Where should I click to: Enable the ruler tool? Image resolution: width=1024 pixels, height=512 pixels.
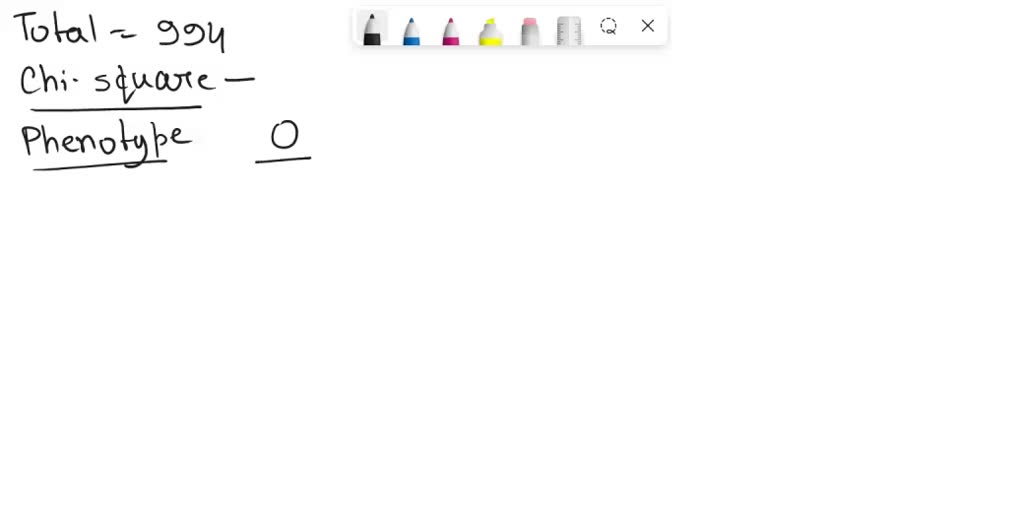coord(569,30)
